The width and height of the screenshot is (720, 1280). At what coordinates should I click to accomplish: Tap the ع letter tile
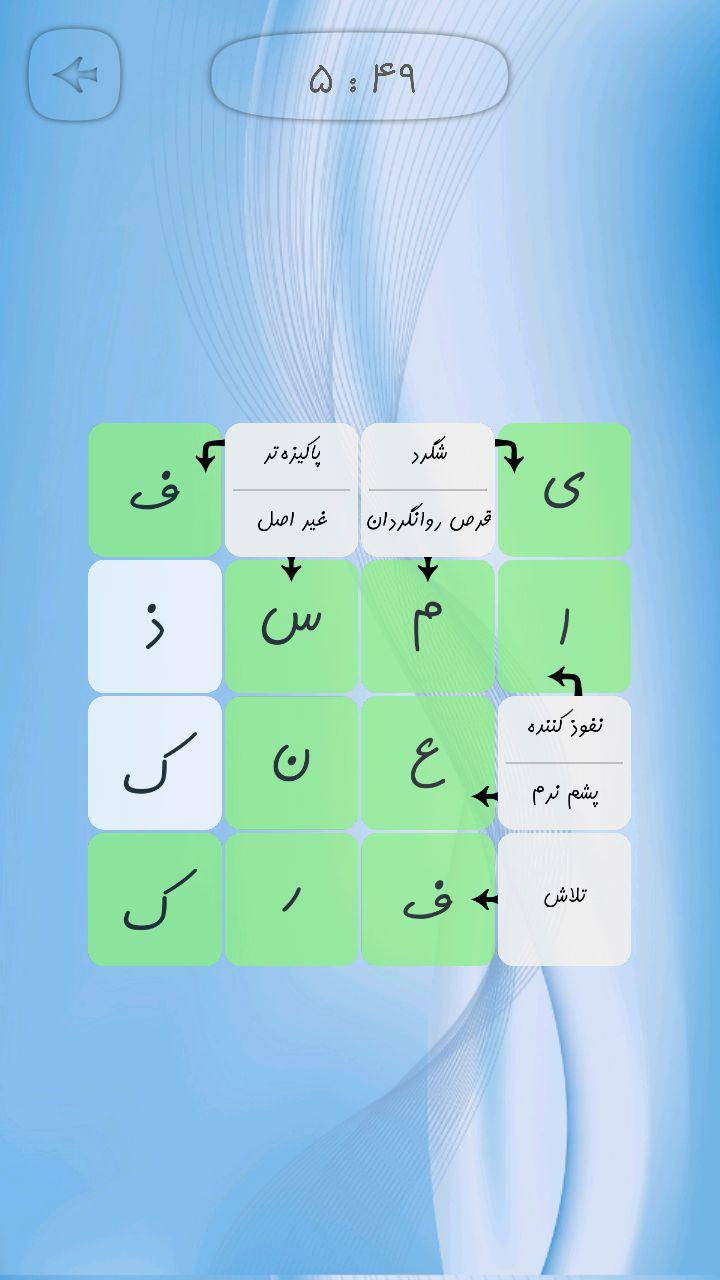(x=428, y=760)
